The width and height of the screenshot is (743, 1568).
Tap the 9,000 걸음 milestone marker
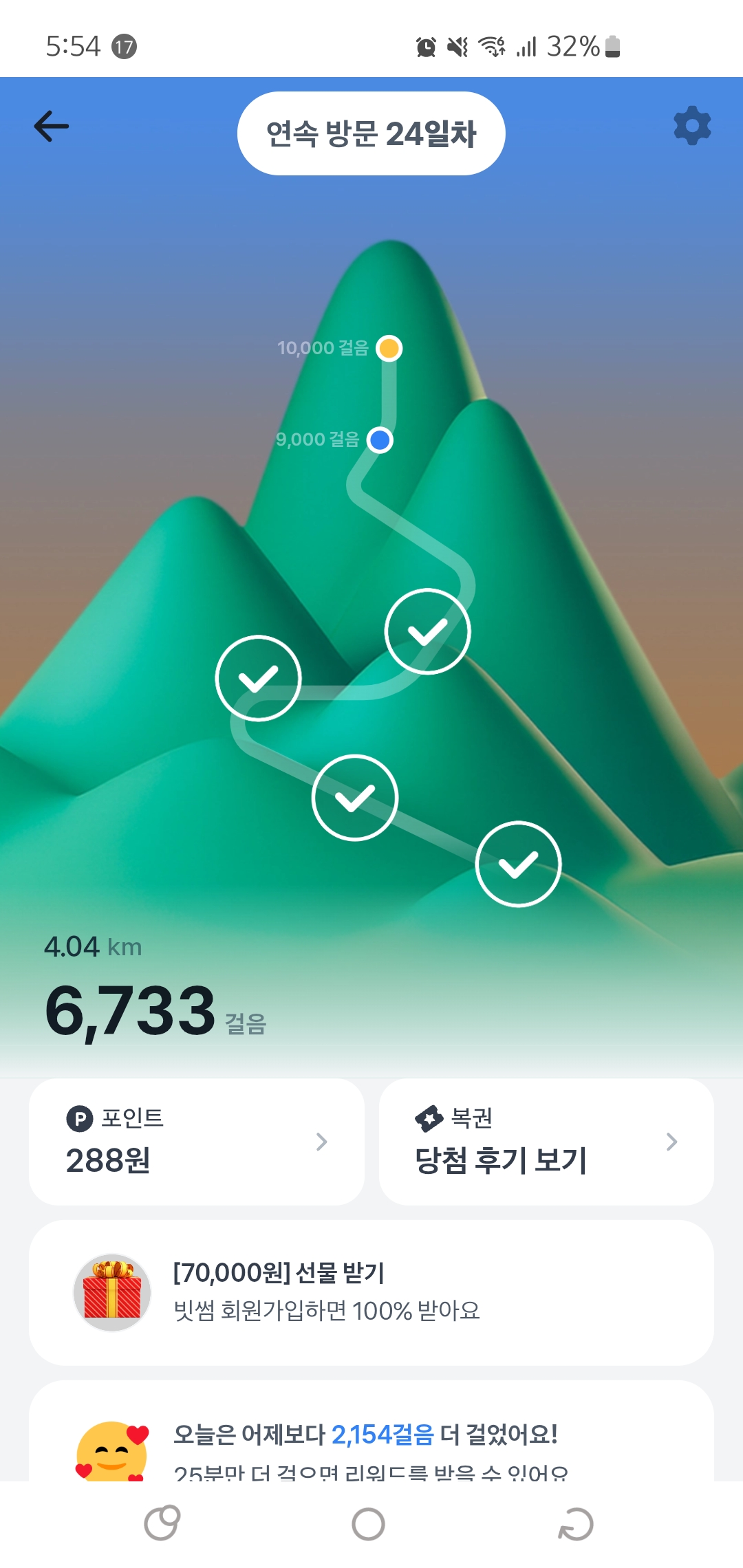point(380,440)
